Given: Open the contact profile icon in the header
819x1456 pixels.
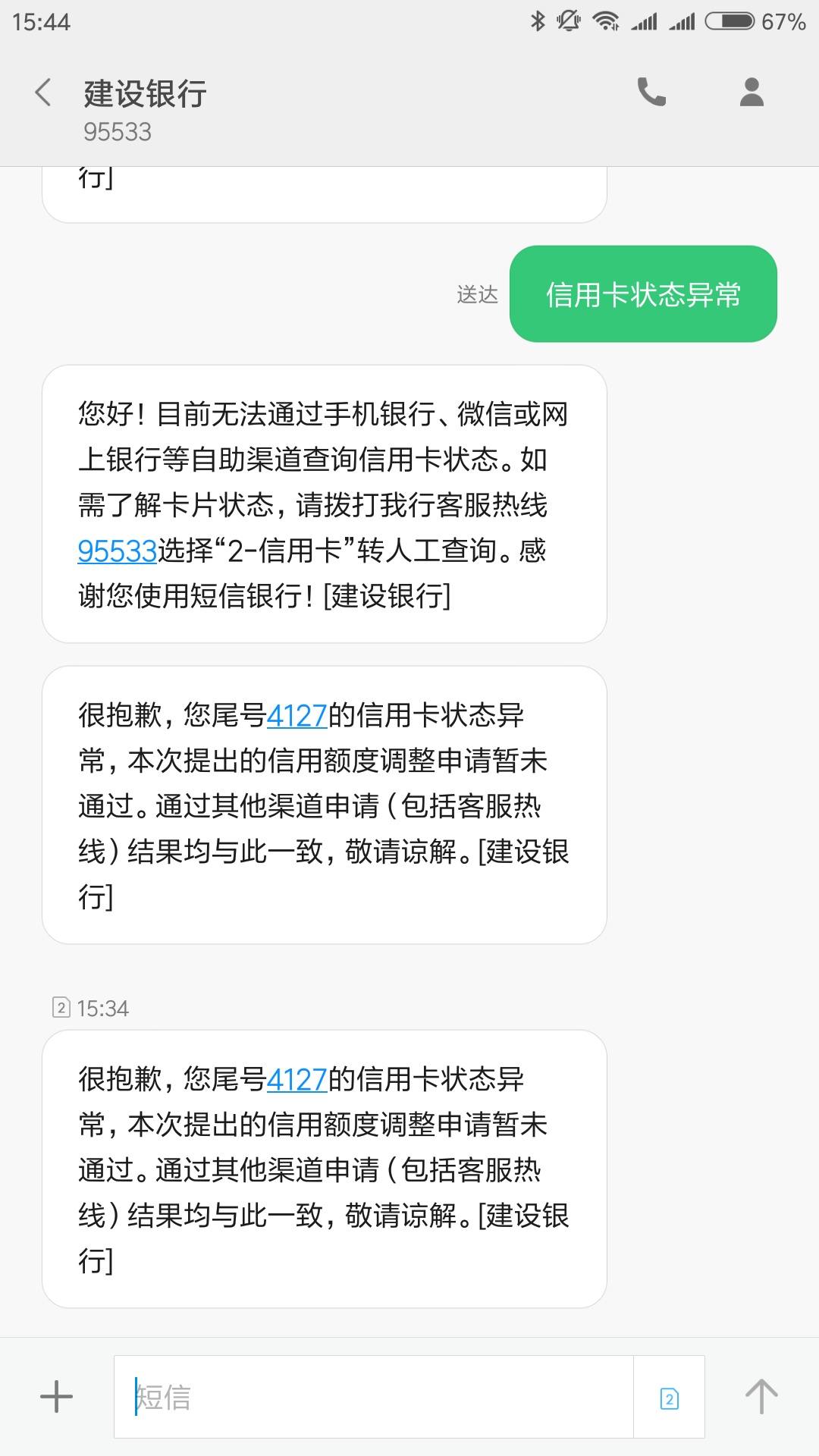Looking at the screenshot, I should click(749, 93).
